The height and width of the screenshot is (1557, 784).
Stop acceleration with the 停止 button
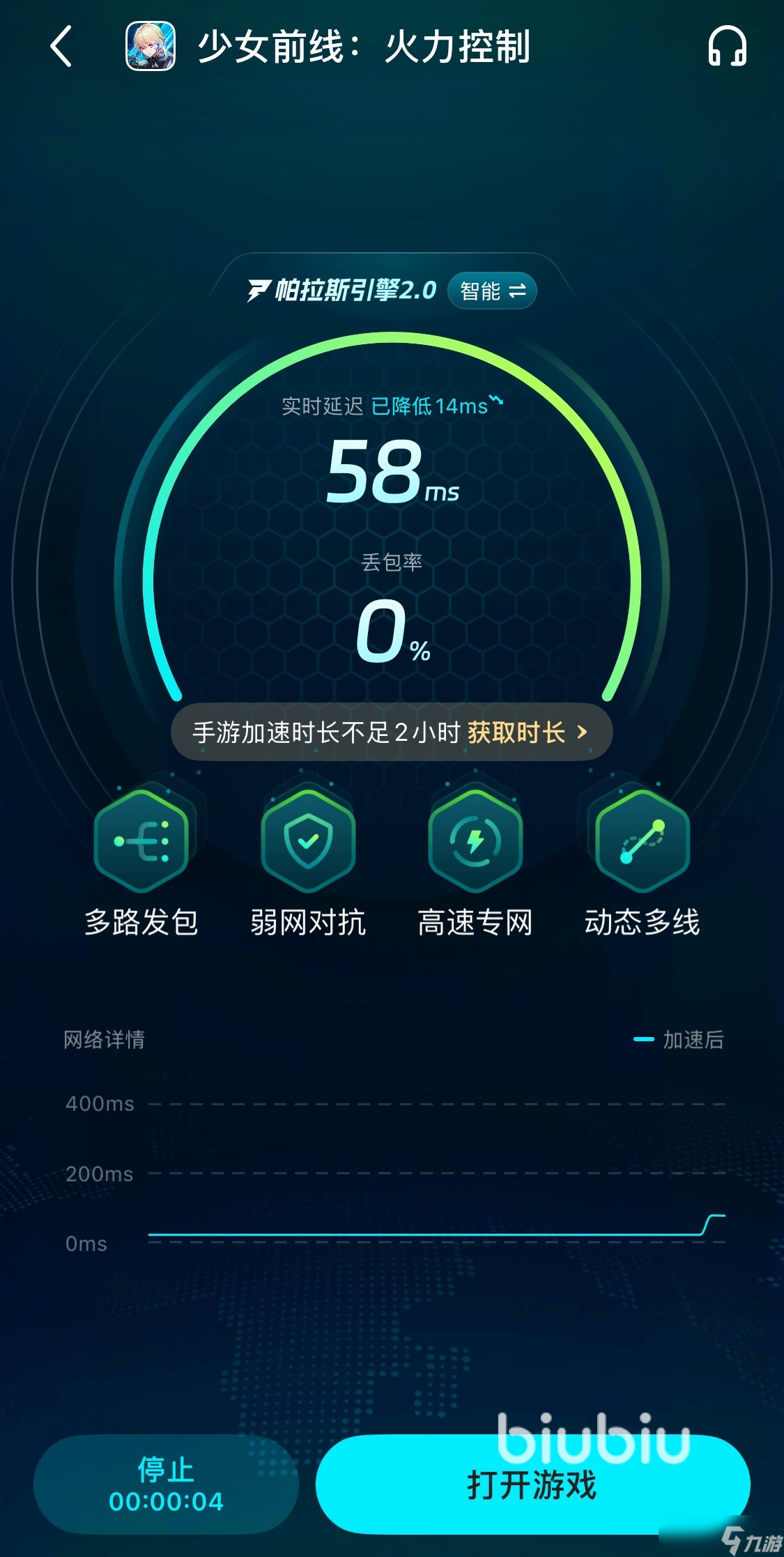[166, 1485]
